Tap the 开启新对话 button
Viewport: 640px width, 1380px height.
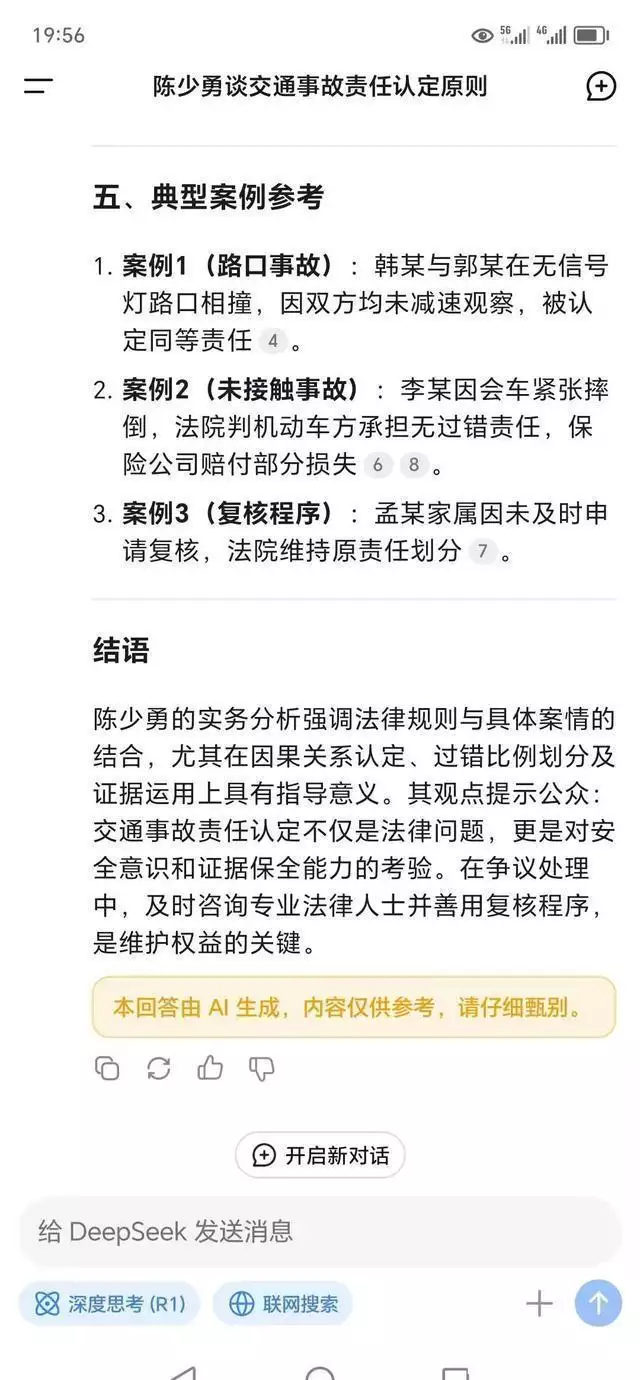click(320, 1155)
